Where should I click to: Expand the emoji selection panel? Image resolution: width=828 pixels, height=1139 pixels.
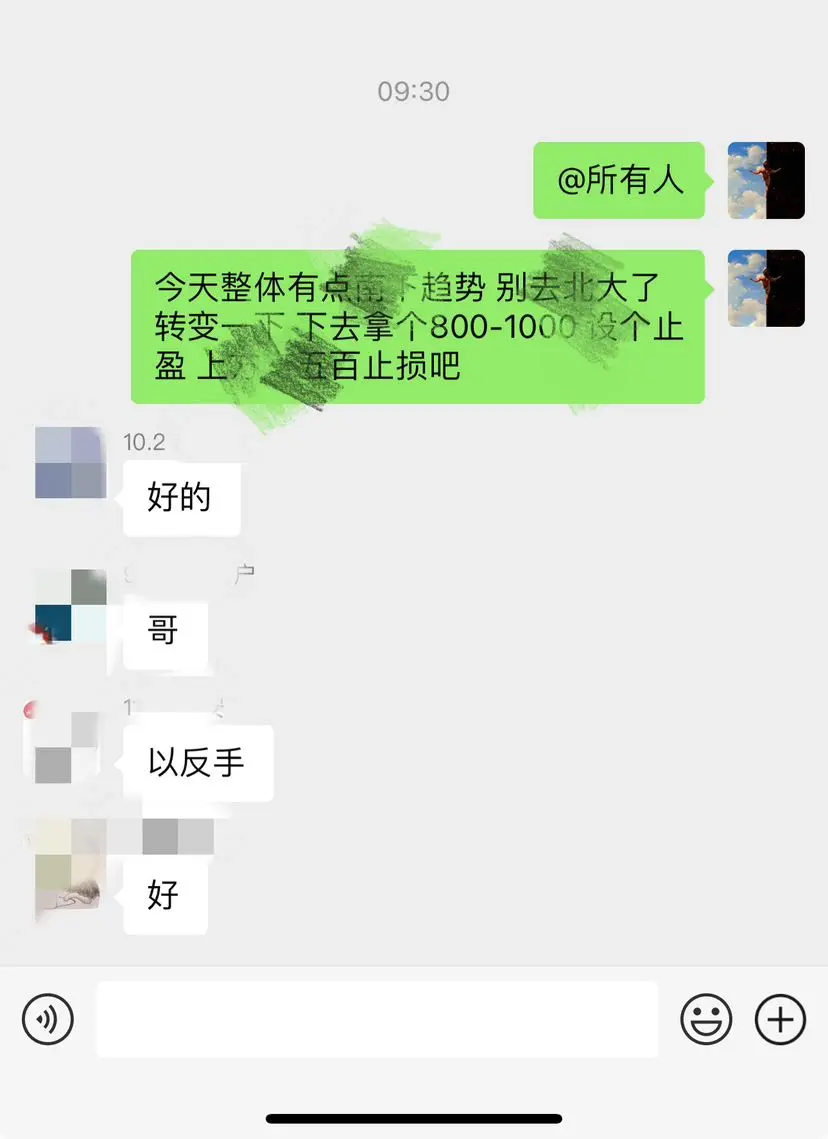click(x=706, y=1019)
